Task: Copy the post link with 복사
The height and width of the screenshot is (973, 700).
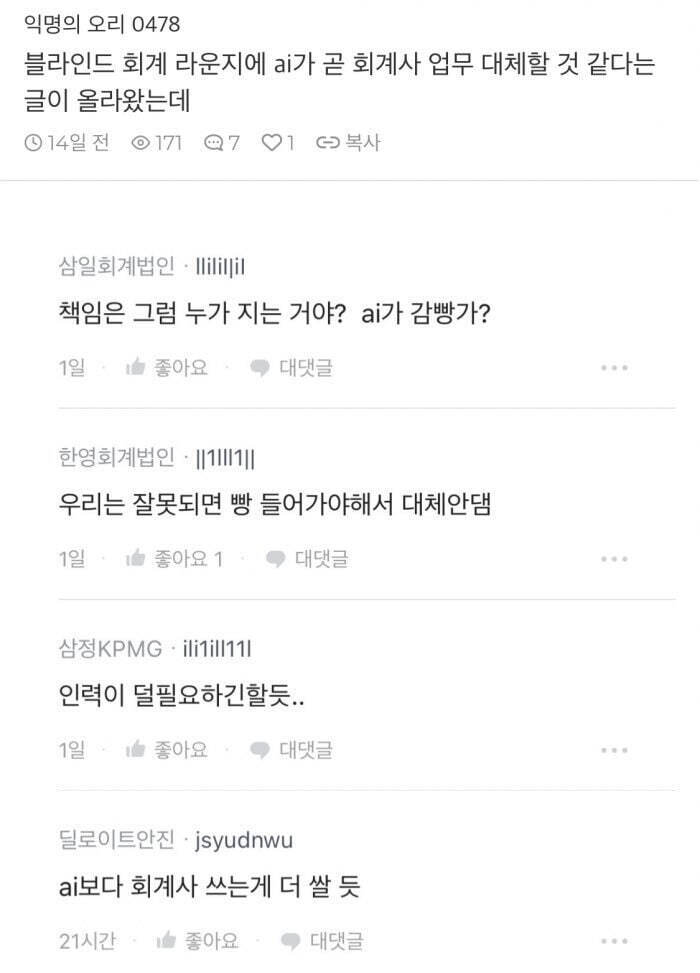Action: click(x=348, y=143)
